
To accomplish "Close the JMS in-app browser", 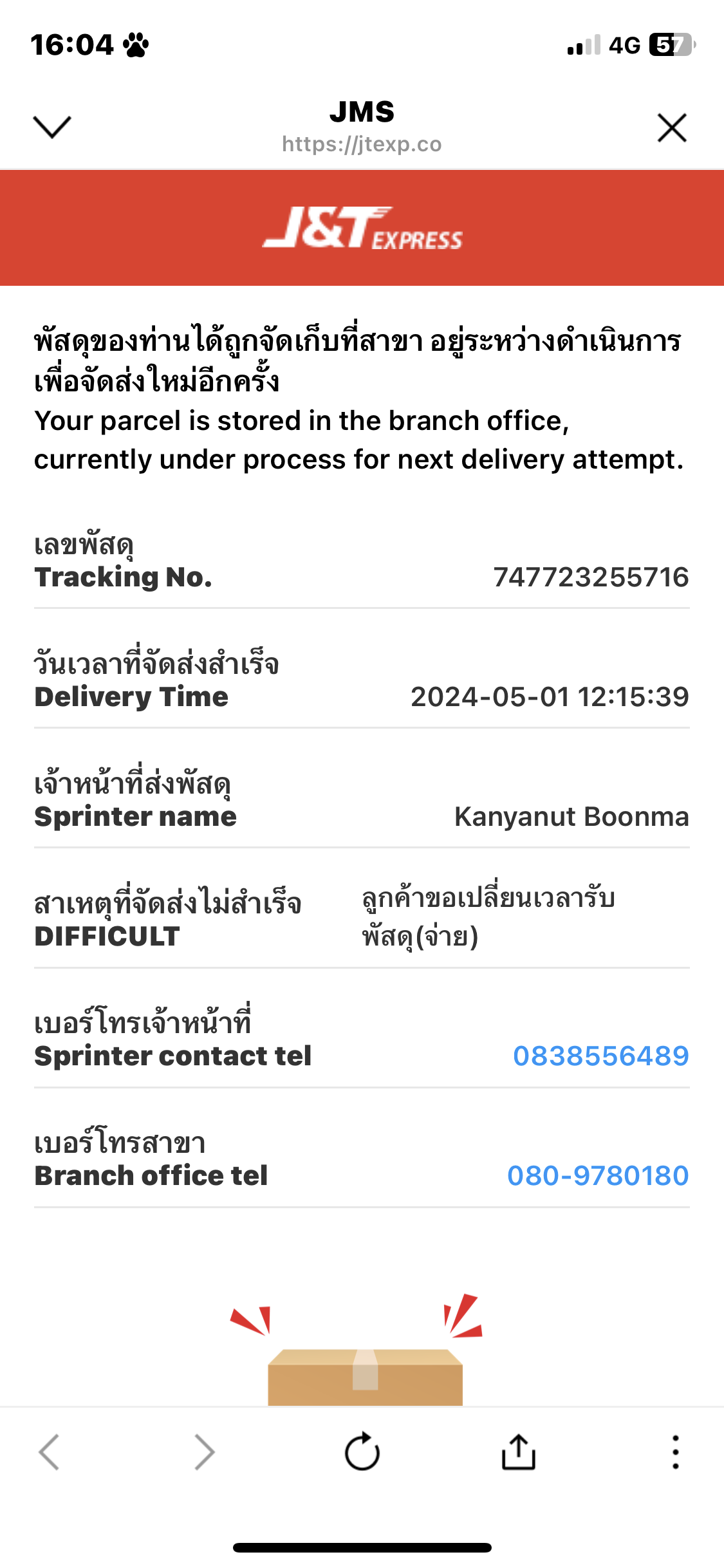I will [672, 127].
